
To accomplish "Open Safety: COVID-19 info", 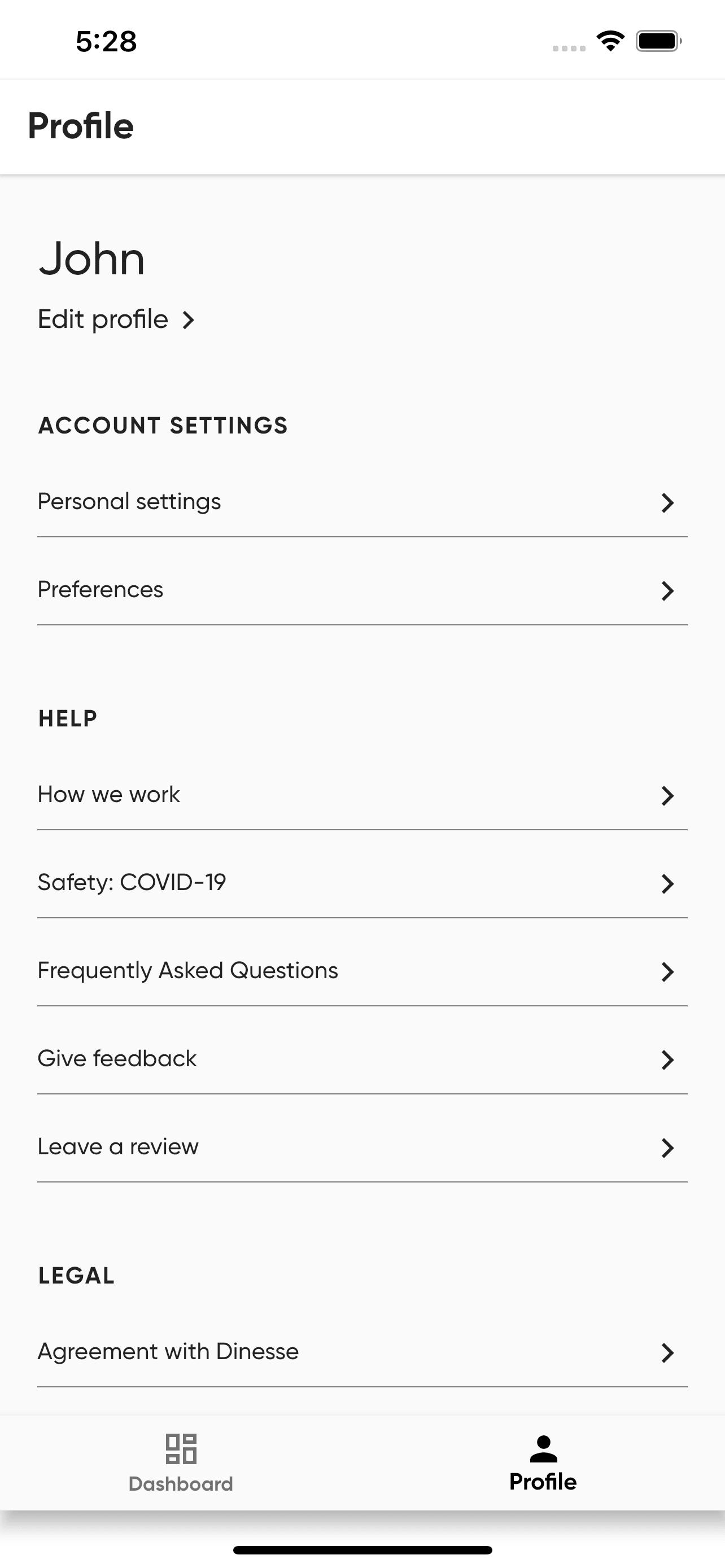I will pos(362,883).
